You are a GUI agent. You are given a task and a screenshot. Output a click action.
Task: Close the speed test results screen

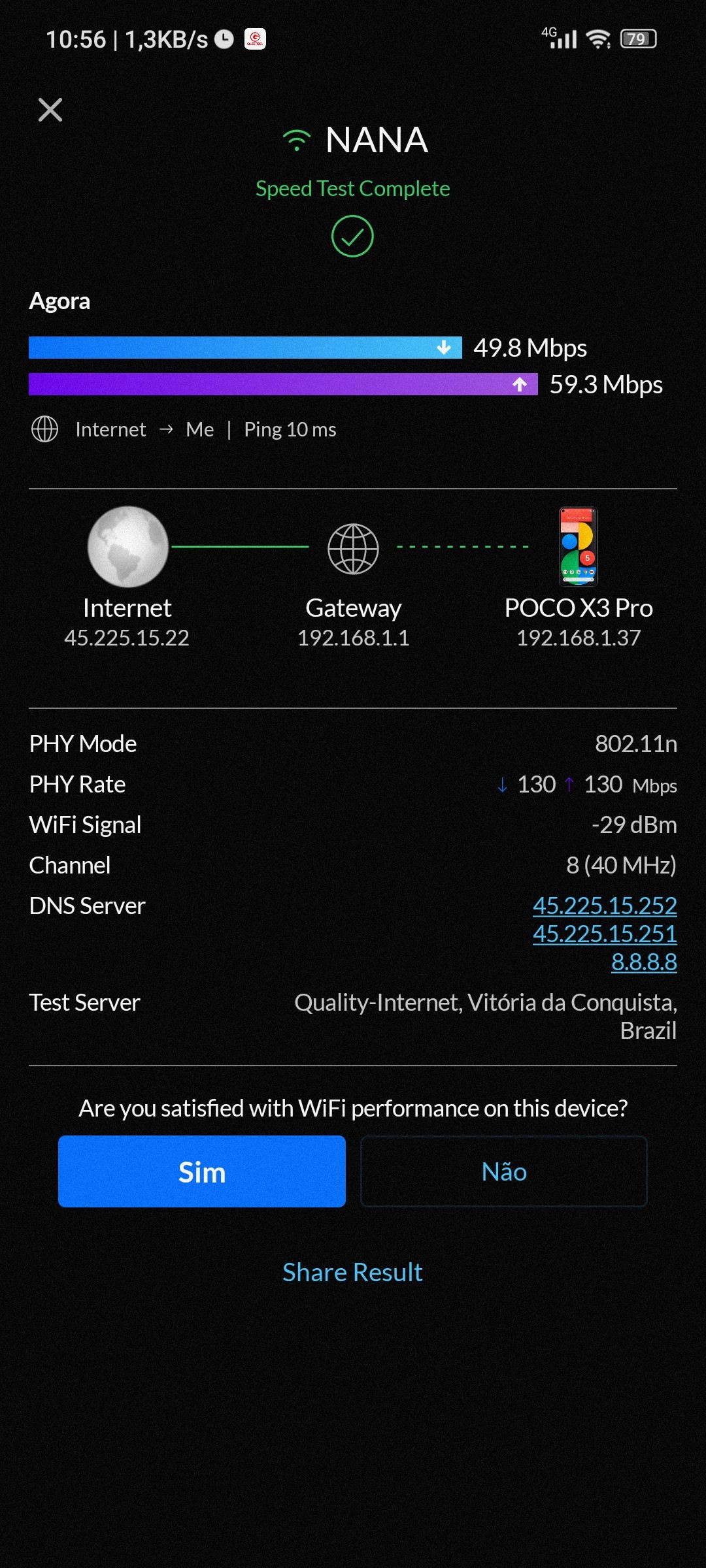pyautogui.click(x=50, y=110)
